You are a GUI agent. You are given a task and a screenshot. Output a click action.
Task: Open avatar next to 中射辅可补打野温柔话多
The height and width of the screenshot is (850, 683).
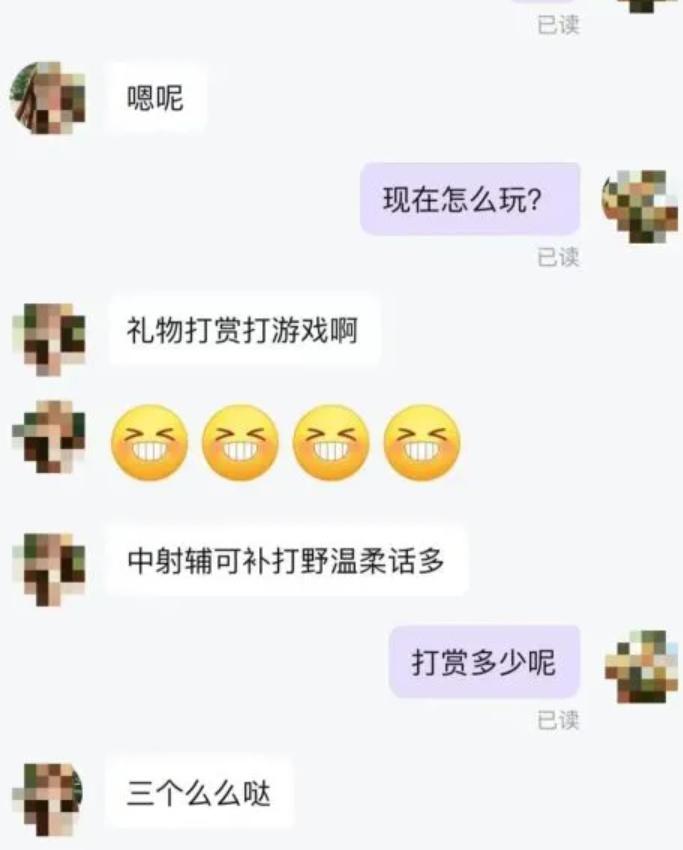48,568
